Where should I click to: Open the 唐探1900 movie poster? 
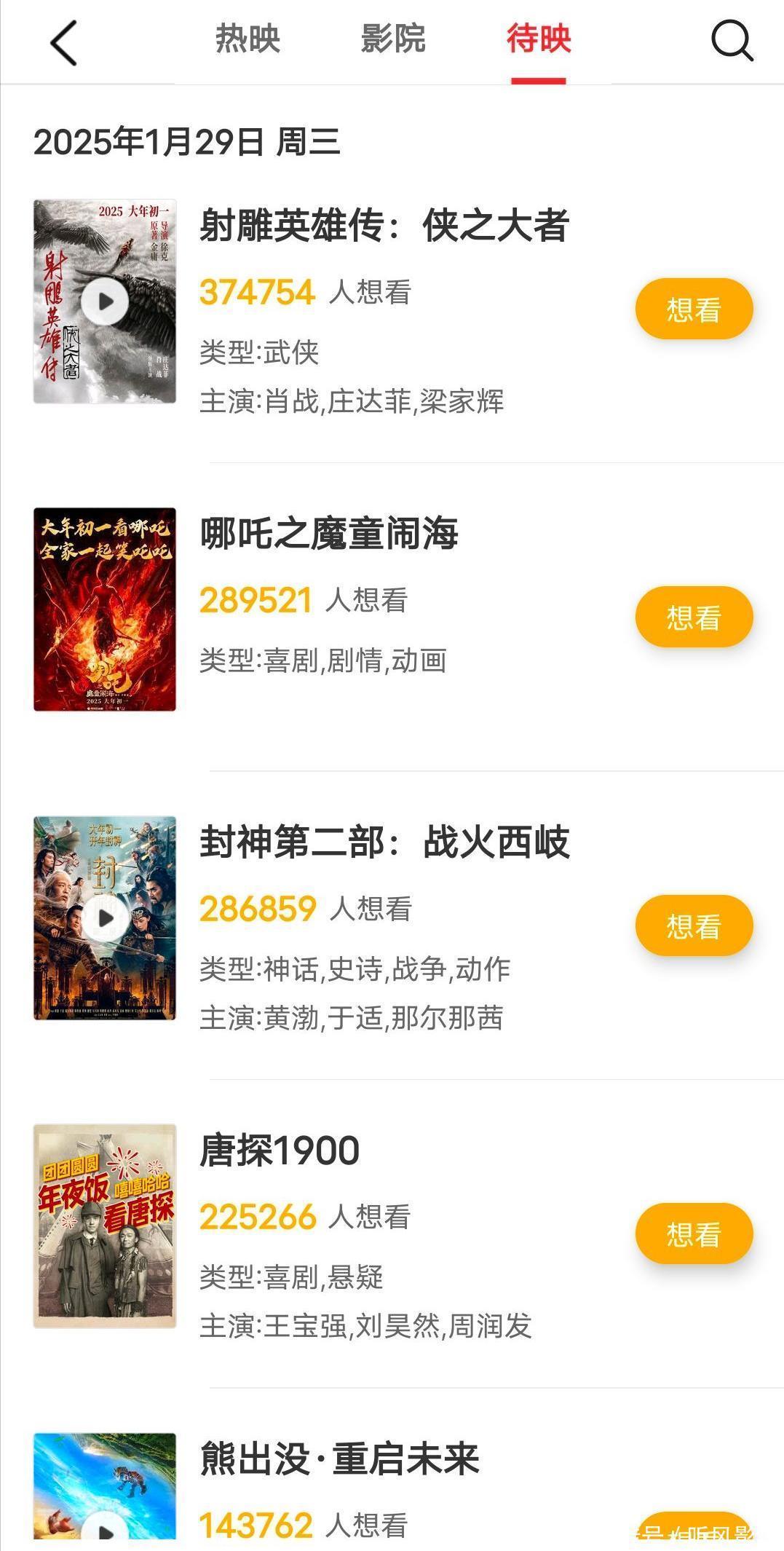tap(105, 1226)
